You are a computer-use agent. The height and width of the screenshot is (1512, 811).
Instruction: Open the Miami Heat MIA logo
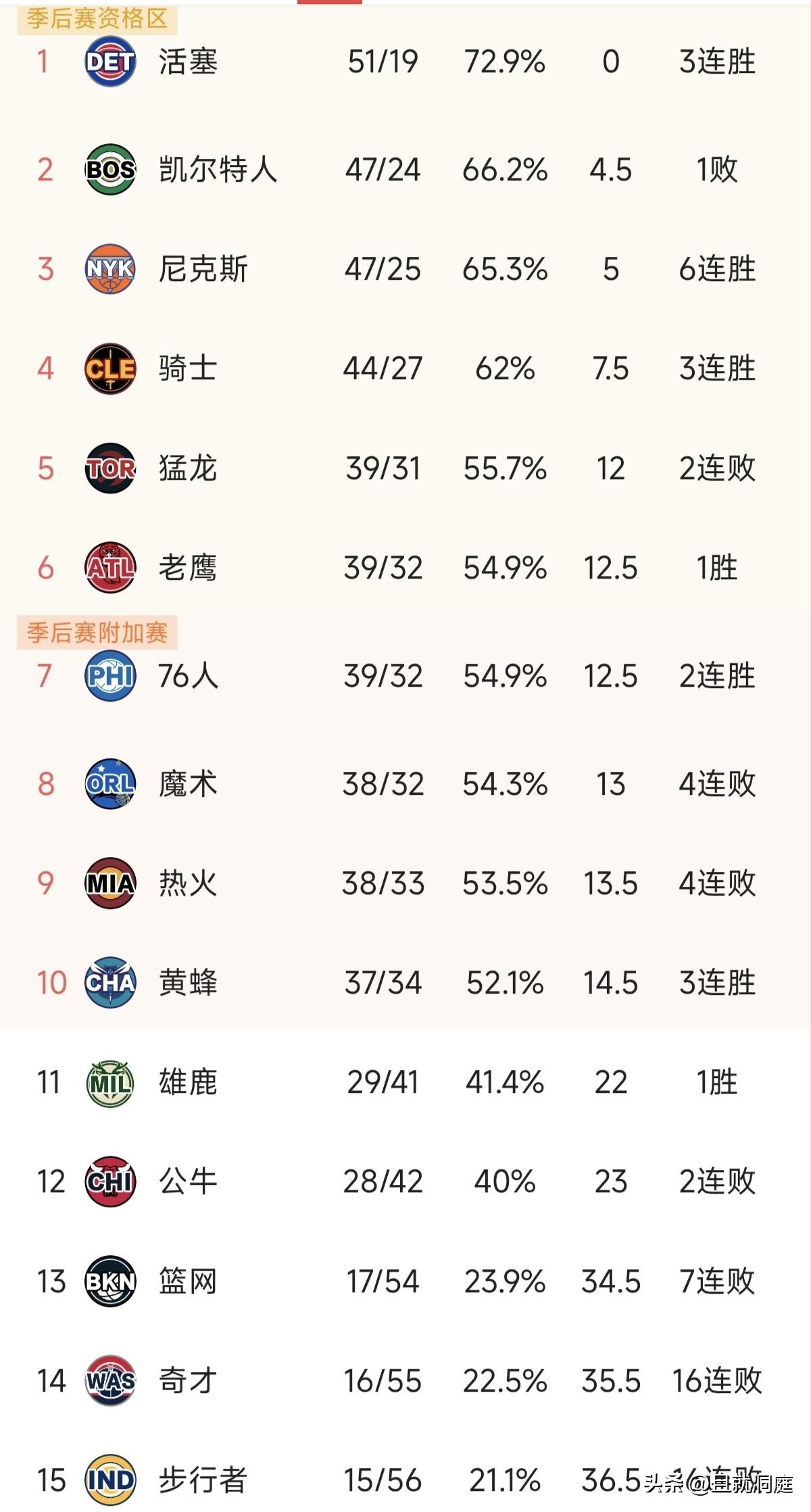pyautogui.click(x=110, y=883)
